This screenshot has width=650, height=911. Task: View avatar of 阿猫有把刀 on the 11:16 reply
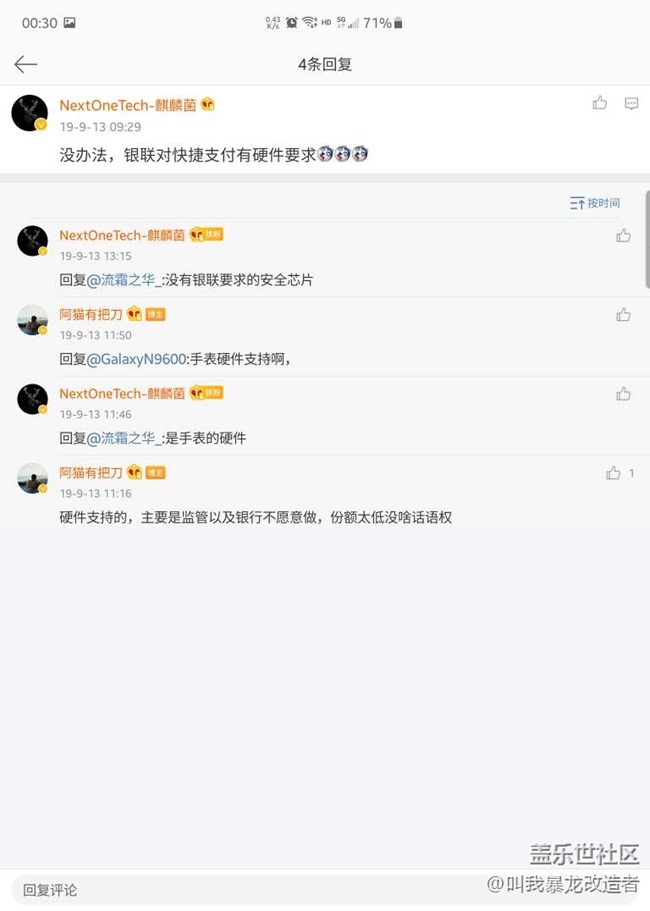(x=33, y=478)
